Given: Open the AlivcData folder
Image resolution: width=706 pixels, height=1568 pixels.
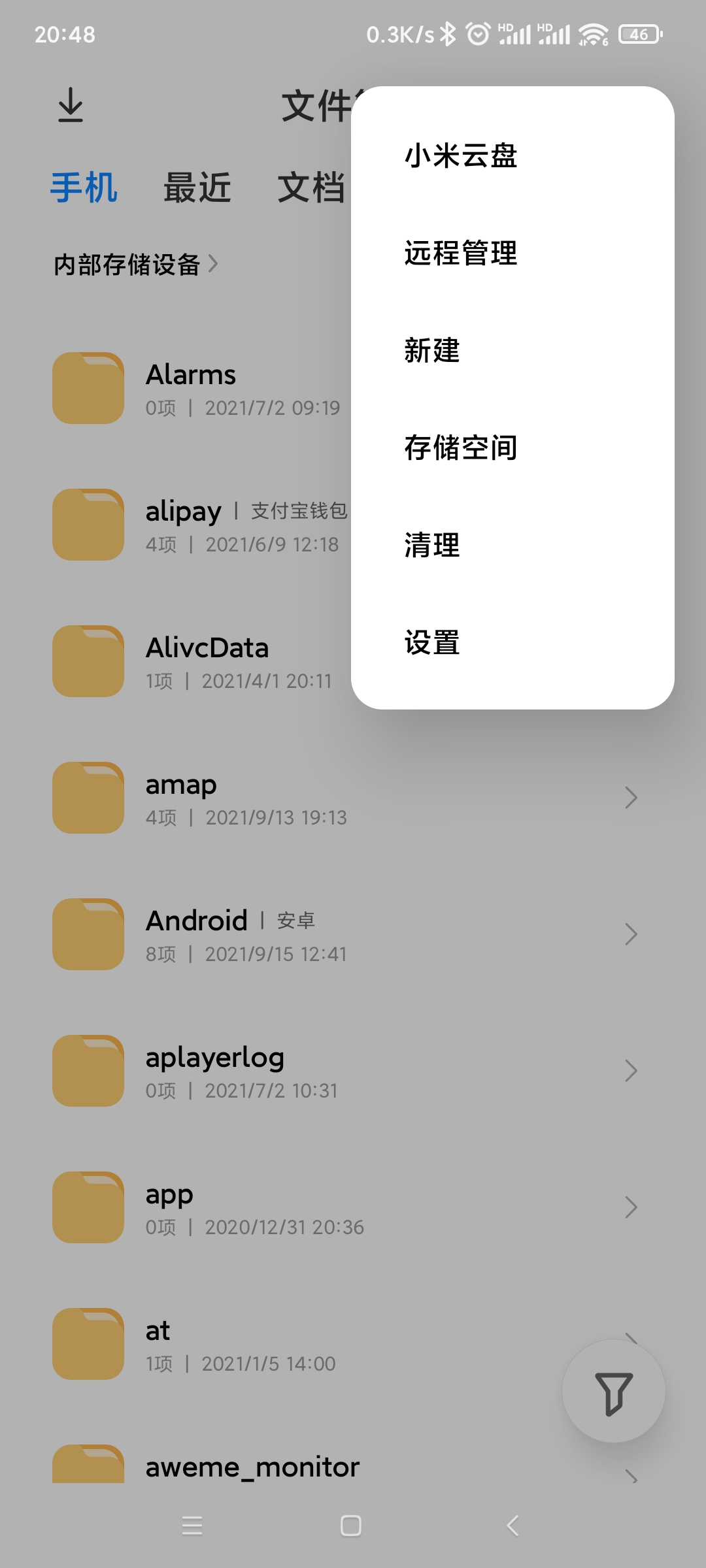Looking at the screenshot, I should coord(201,661).
